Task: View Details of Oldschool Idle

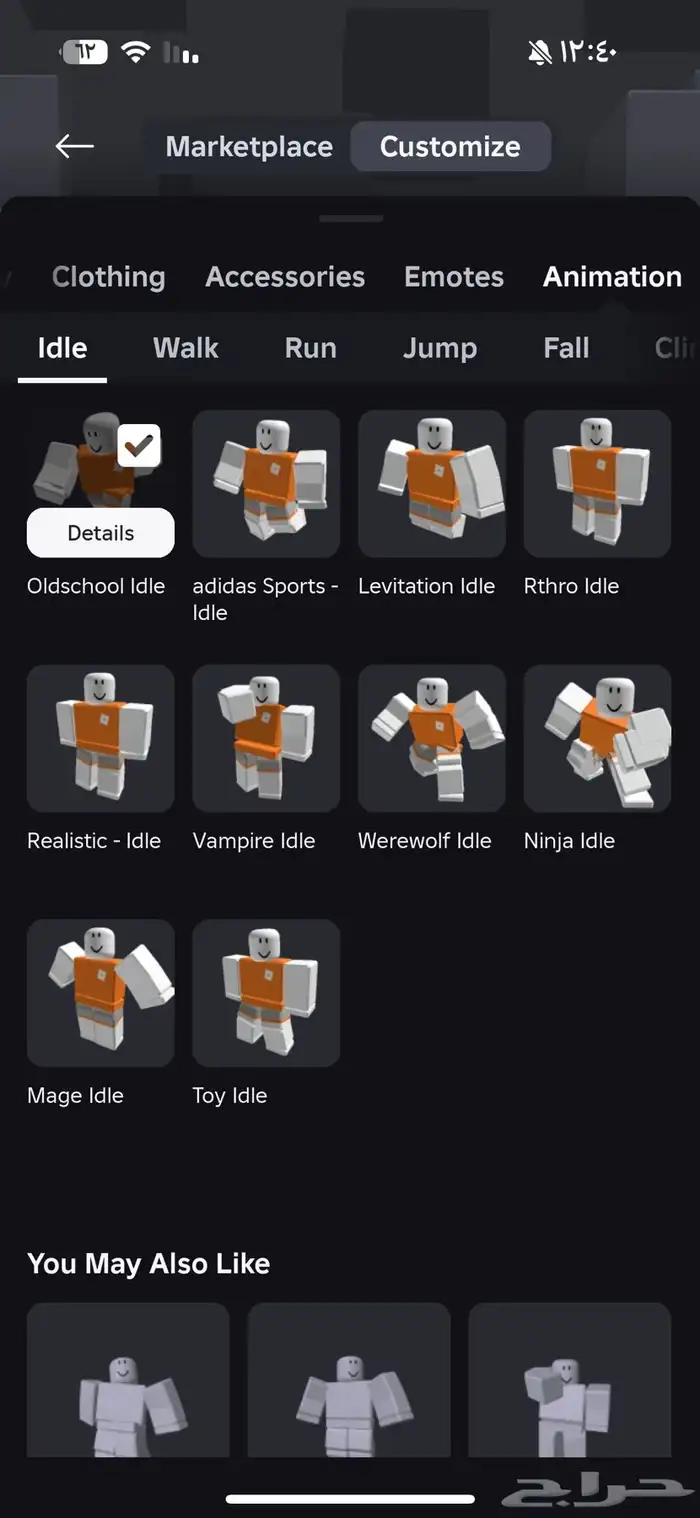Action: (100, 533)
